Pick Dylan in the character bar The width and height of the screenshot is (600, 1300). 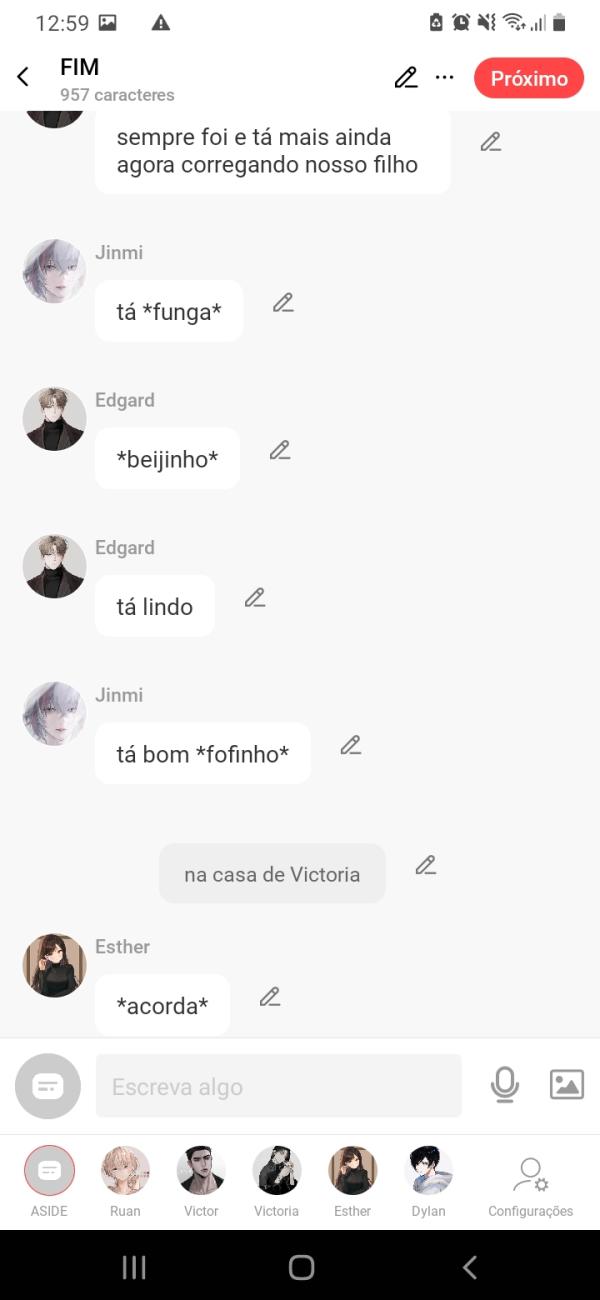pyautogui.click(x=429, y=1180)
